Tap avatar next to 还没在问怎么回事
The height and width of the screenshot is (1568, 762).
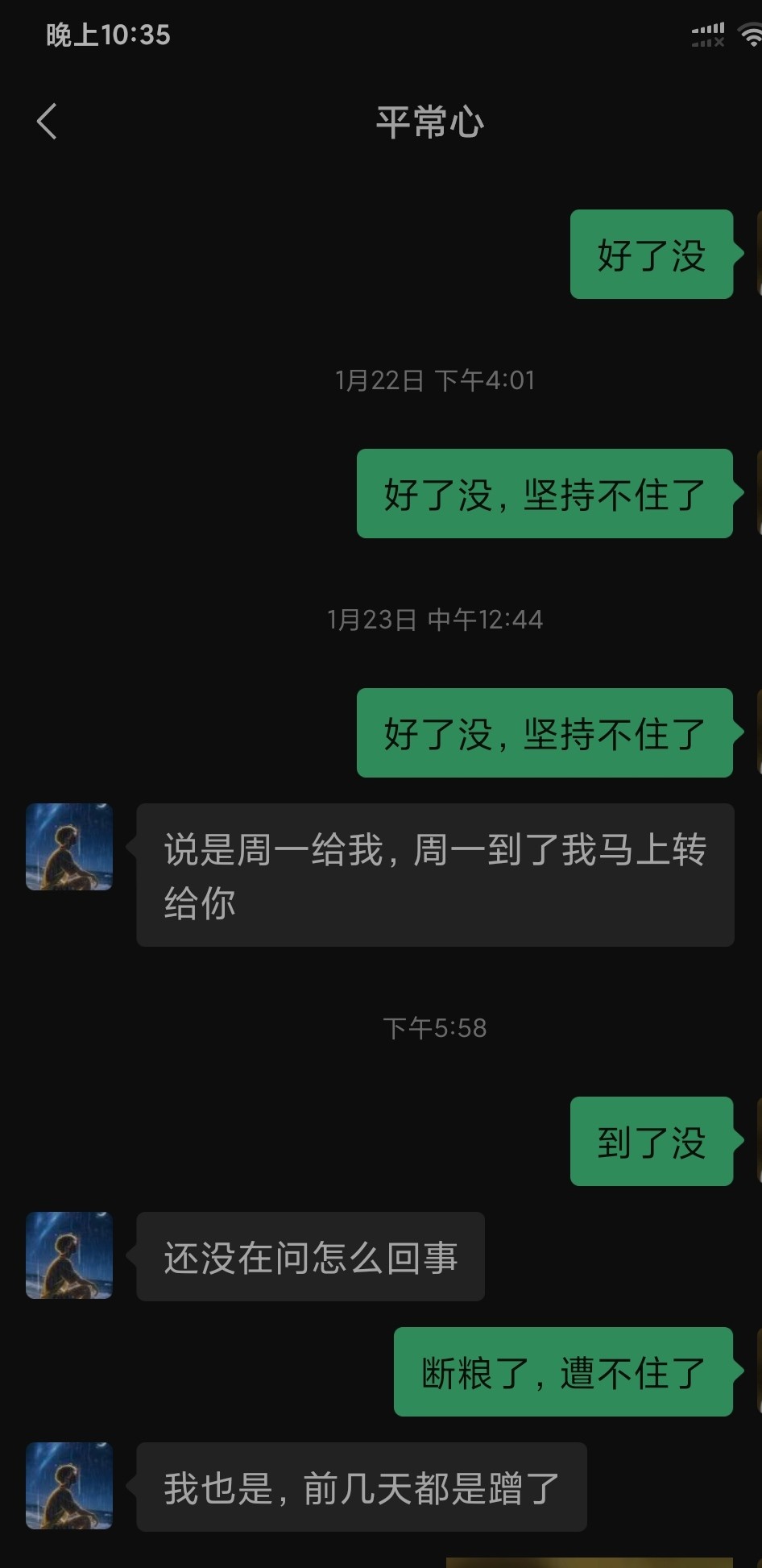[x=69, y=1255]
